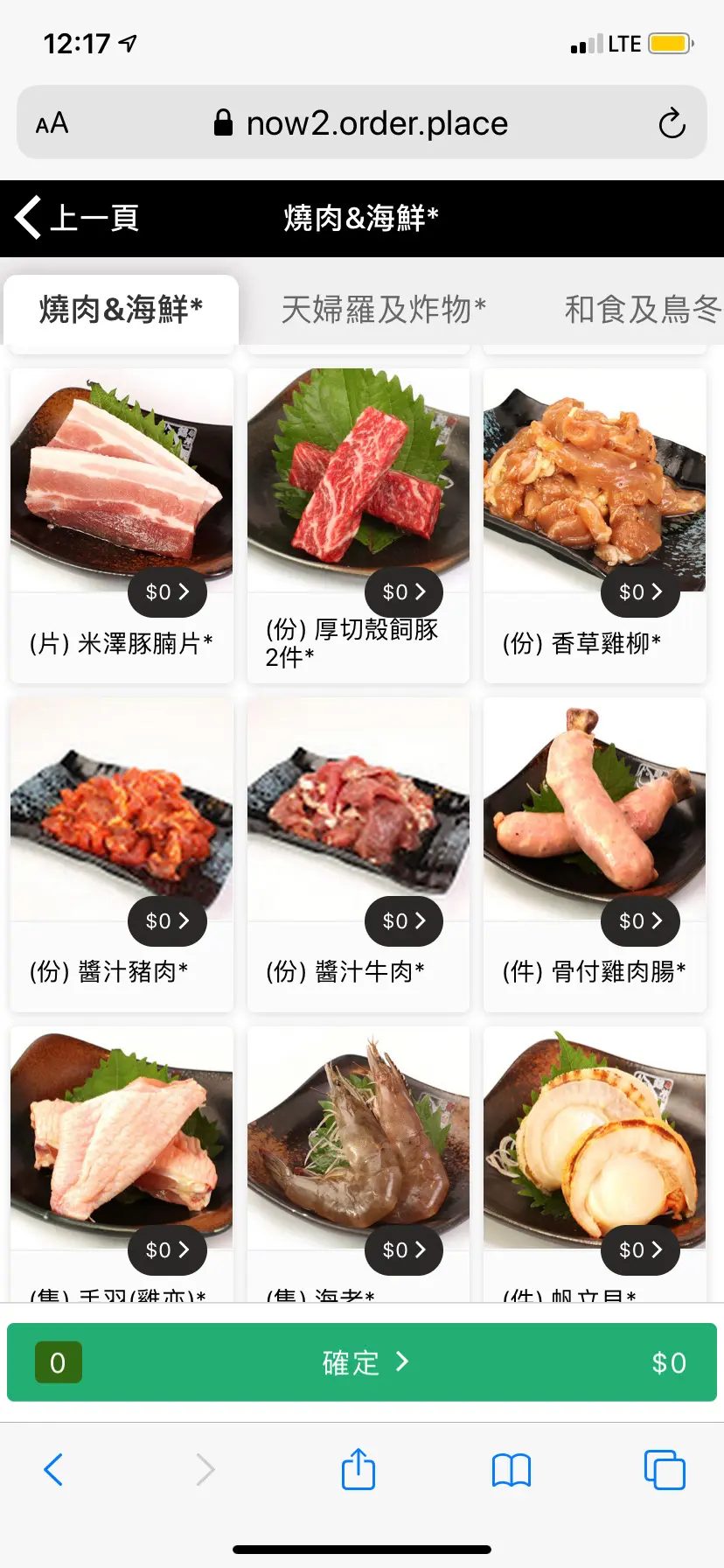Show all open Safari tabs

(x=665, y=1469)
